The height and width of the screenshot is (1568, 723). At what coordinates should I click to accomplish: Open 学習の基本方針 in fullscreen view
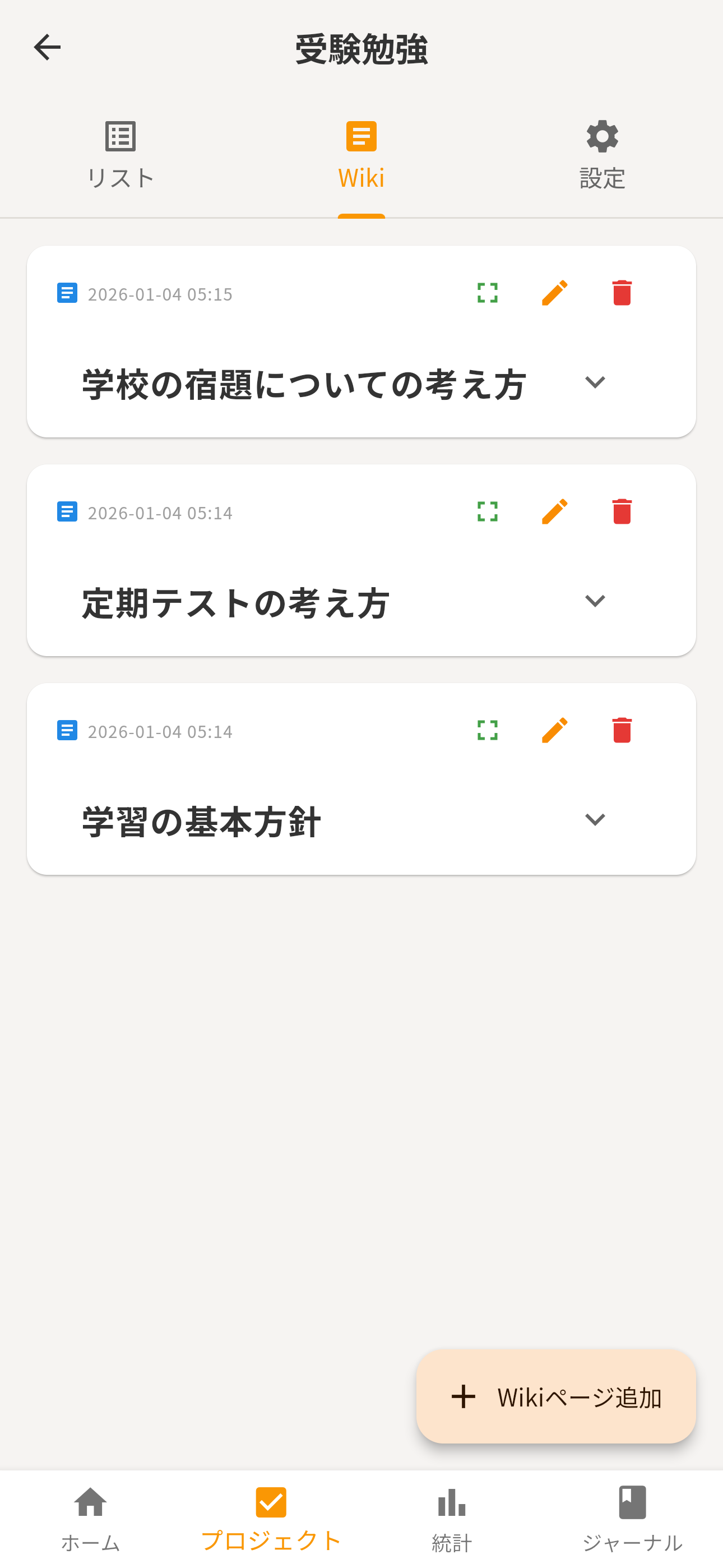click(487, 731)
